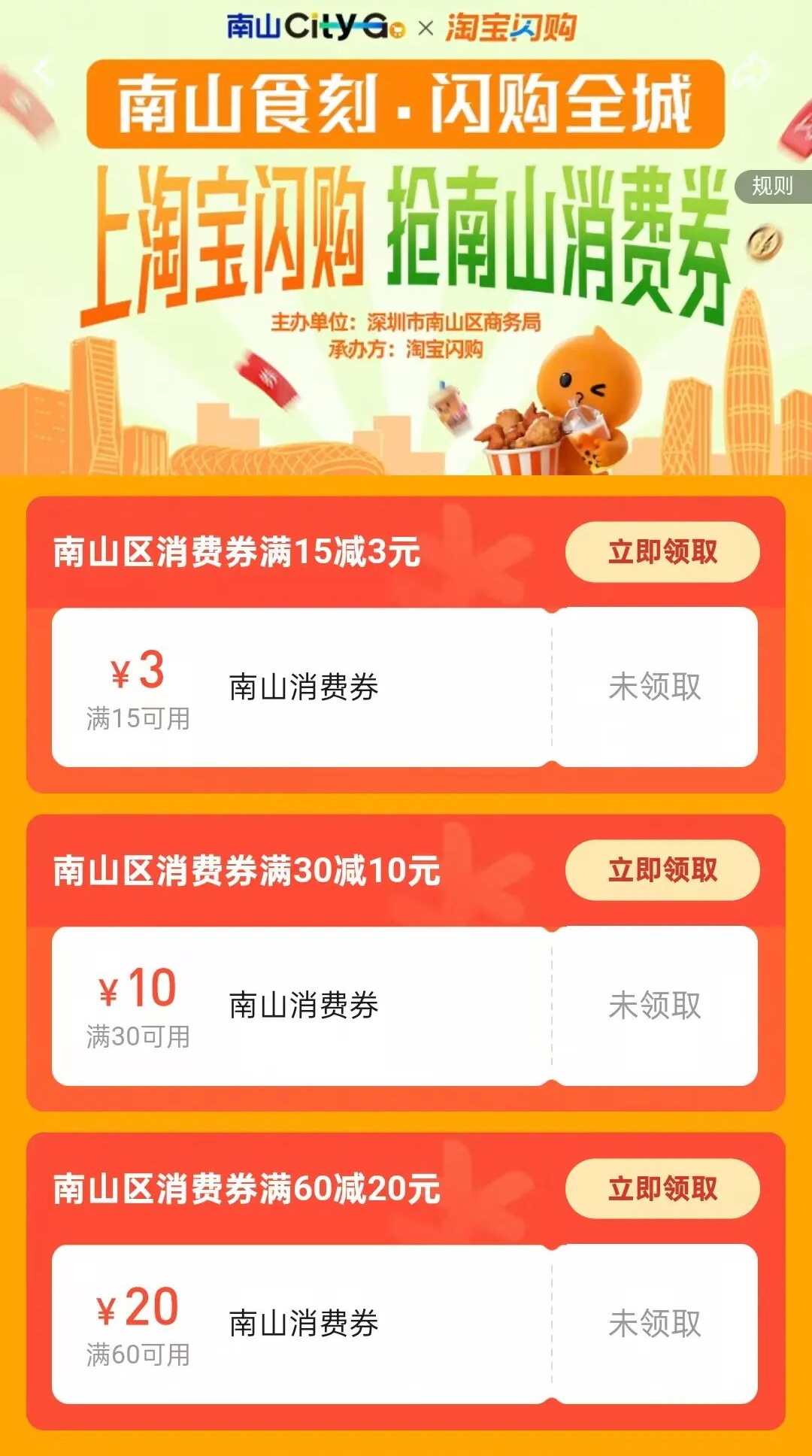812x1456 pixels.
Task: Open the 规则 rules page
Action: coord(772,186)
